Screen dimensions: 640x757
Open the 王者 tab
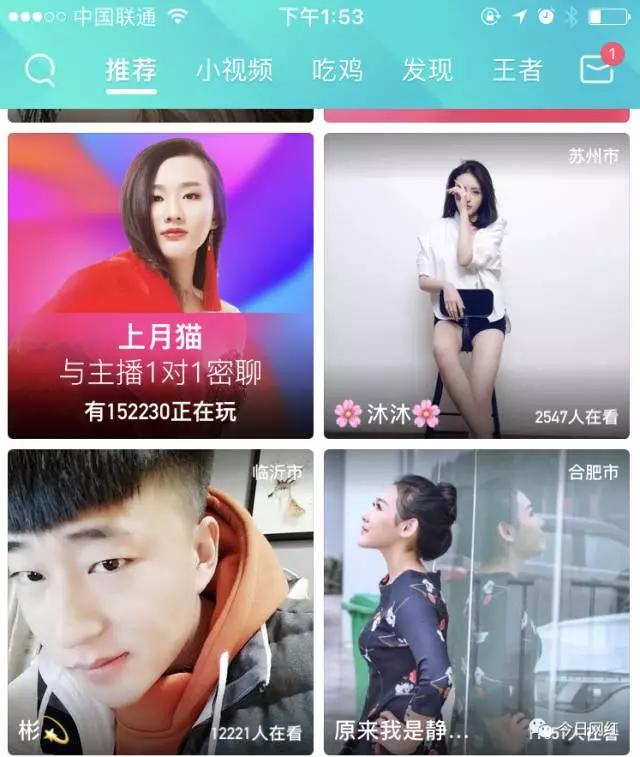(517, 70)
